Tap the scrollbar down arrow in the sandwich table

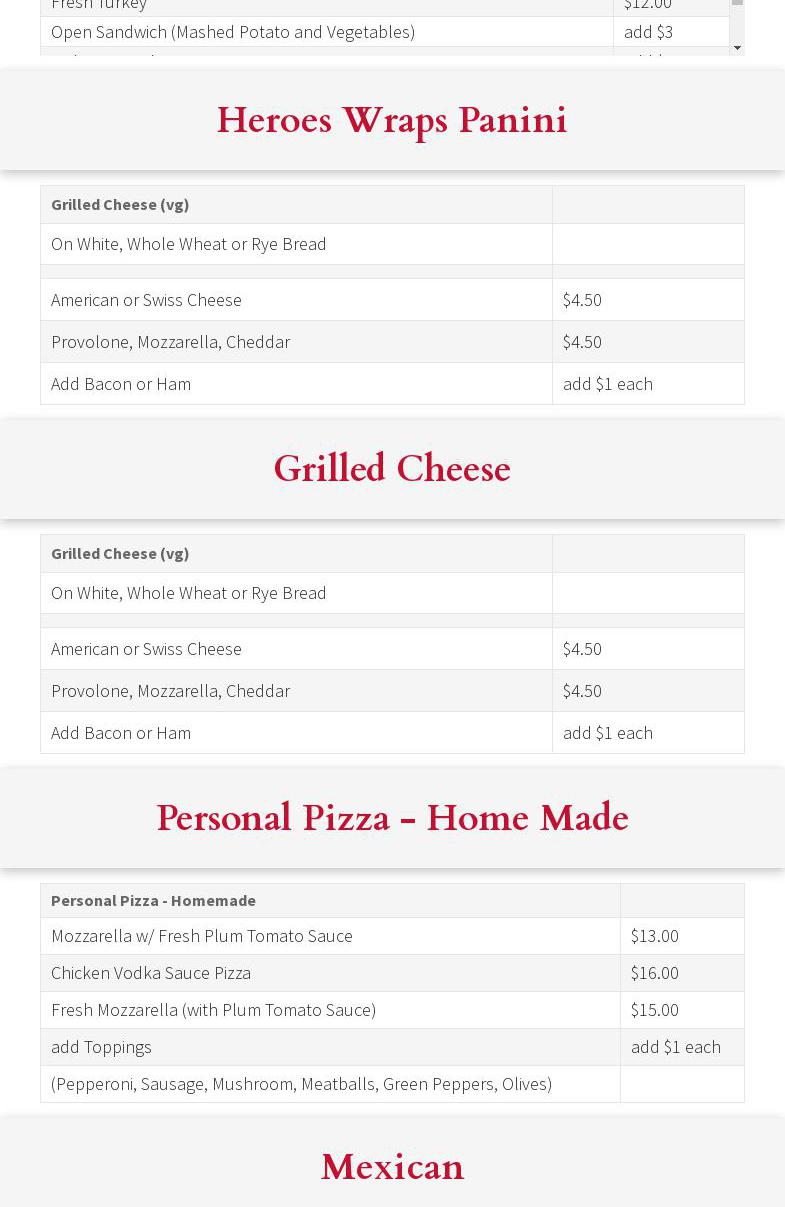[x=737, y=47]
